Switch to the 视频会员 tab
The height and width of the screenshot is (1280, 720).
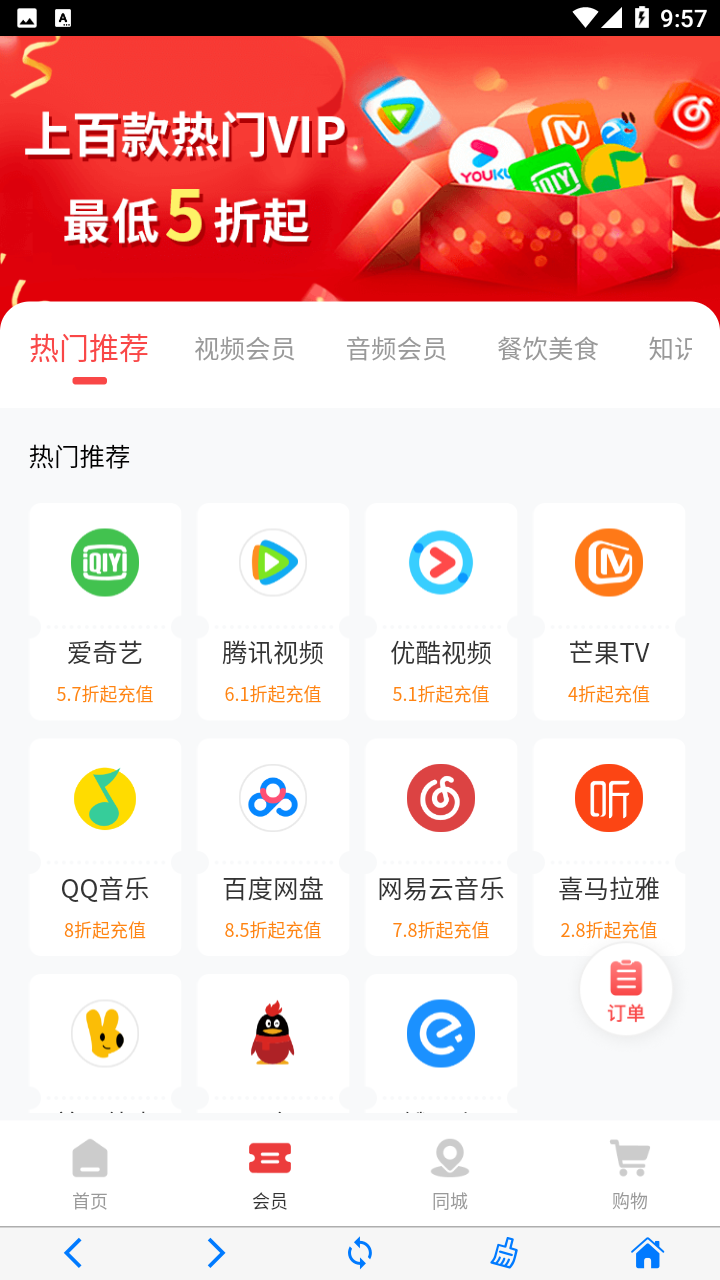(244, 348)
